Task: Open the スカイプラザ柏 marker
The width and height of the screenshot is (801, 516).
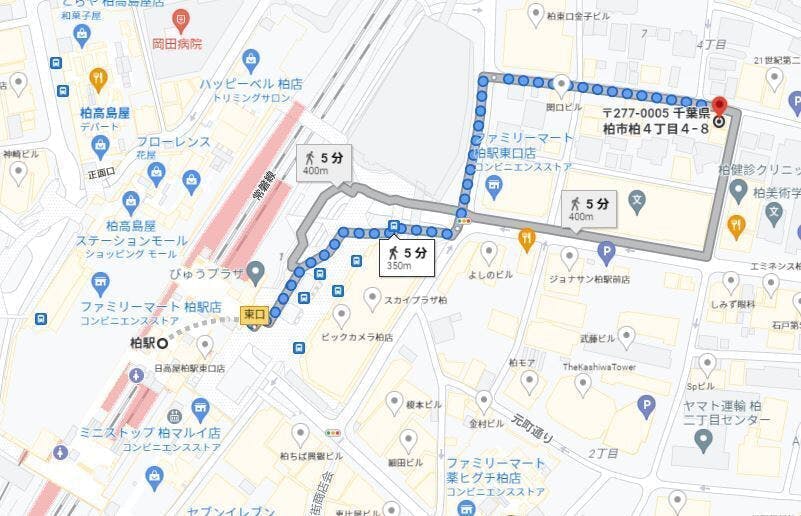Action: click(x=372, y=298)
